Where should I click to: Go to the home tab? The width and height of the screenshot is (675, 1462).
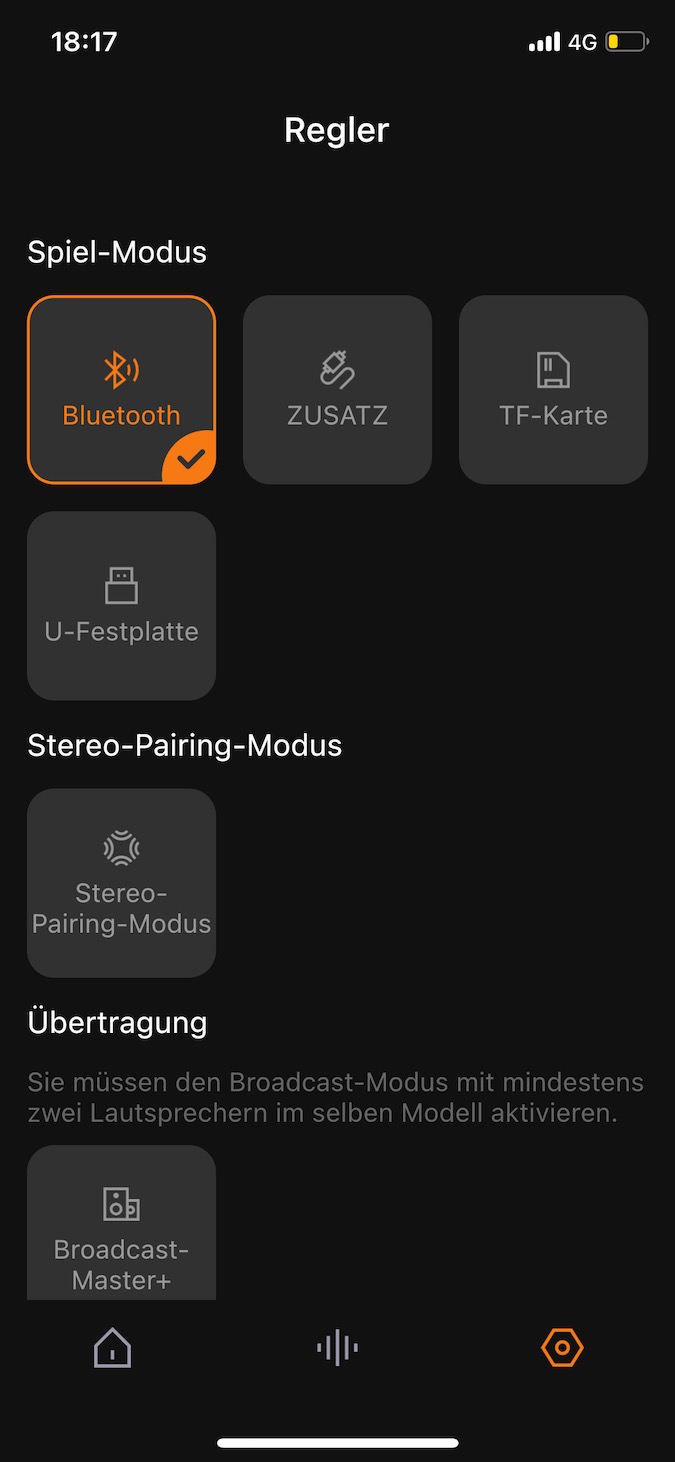pyautogui.click(x=112, y=1348)
